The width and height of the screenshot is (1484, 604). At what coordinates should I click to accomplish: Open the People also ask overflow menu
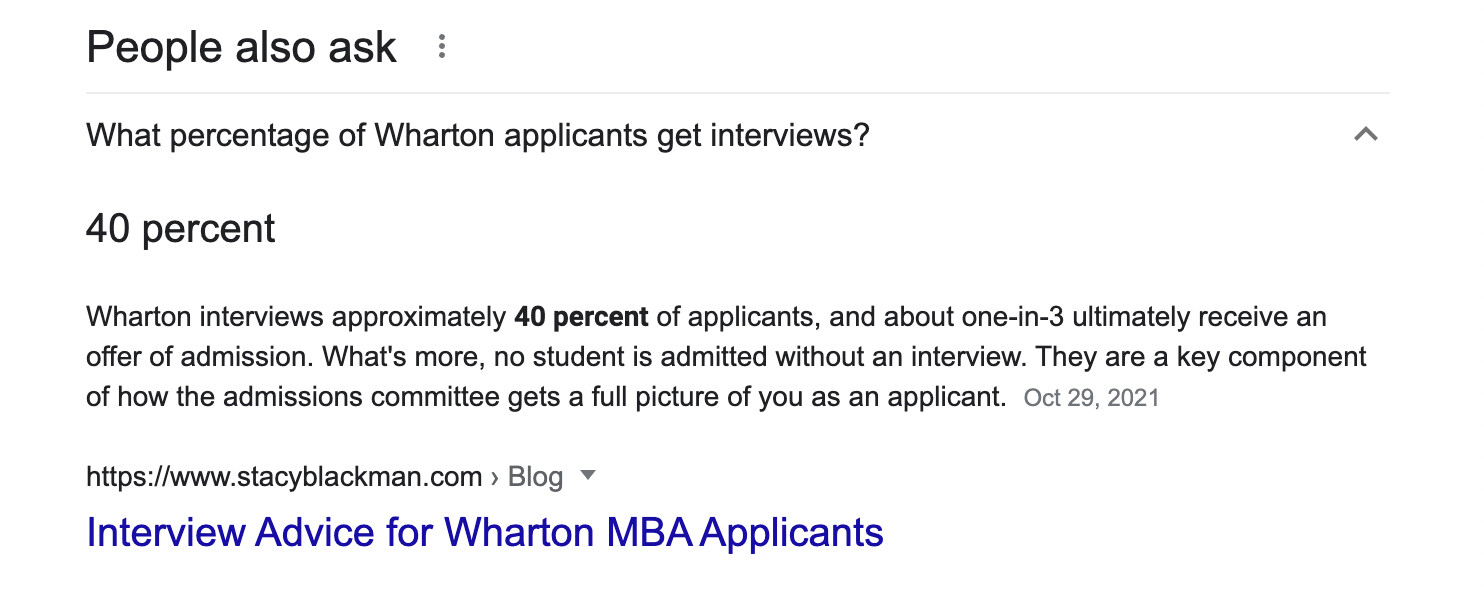(x=441, y=47)
